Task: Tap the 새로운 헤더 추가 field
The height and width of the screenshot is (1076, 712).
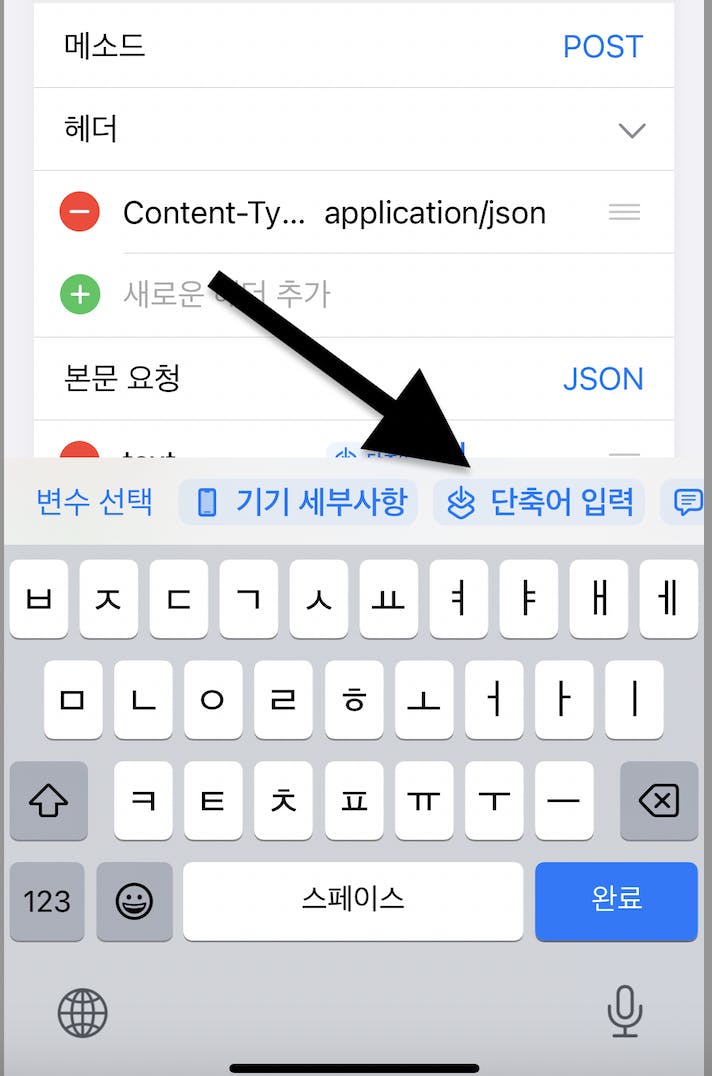Action: point(226,294)
